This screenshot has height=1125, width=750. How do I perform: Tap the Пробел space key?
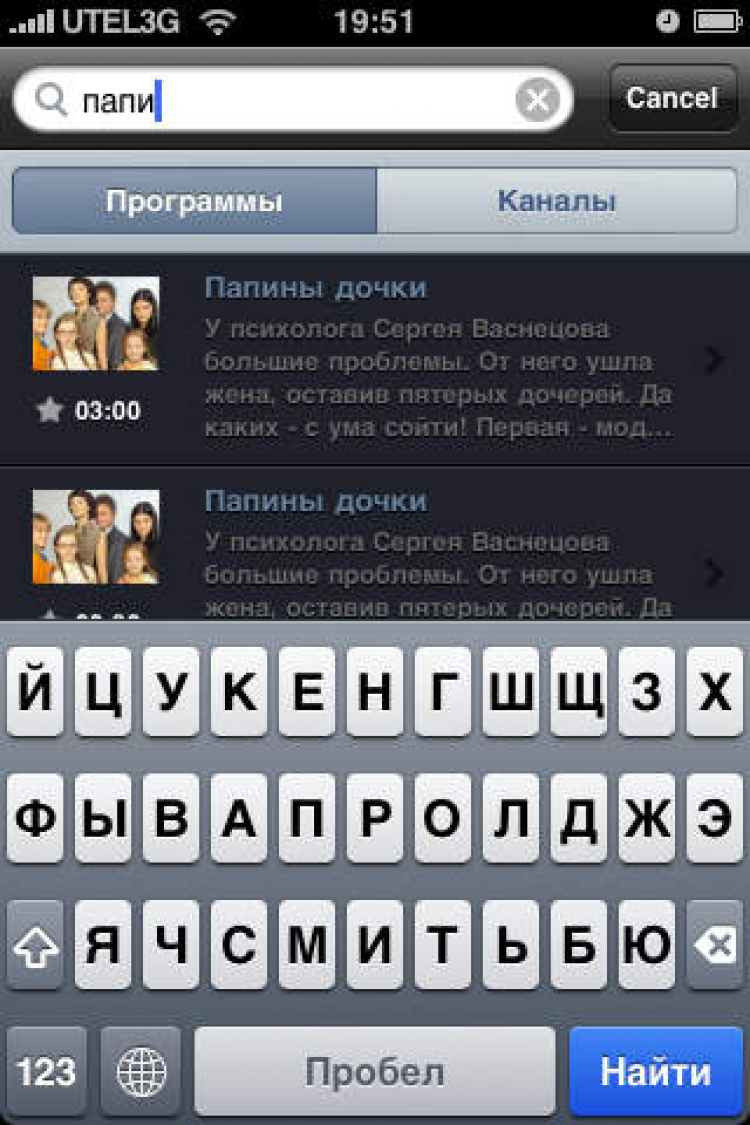(375, 1071)
